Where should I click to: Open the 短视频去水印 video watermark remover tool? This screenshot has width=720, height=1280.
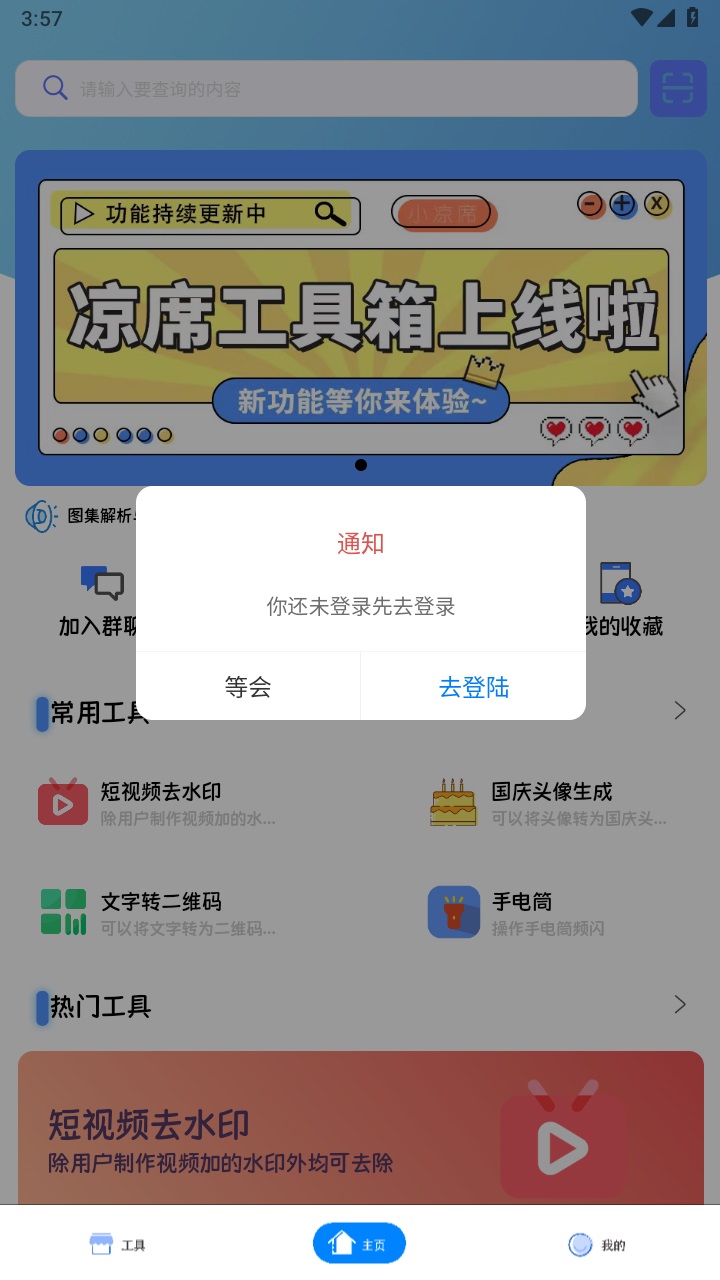pyautogui.click(x=65, y=802)
